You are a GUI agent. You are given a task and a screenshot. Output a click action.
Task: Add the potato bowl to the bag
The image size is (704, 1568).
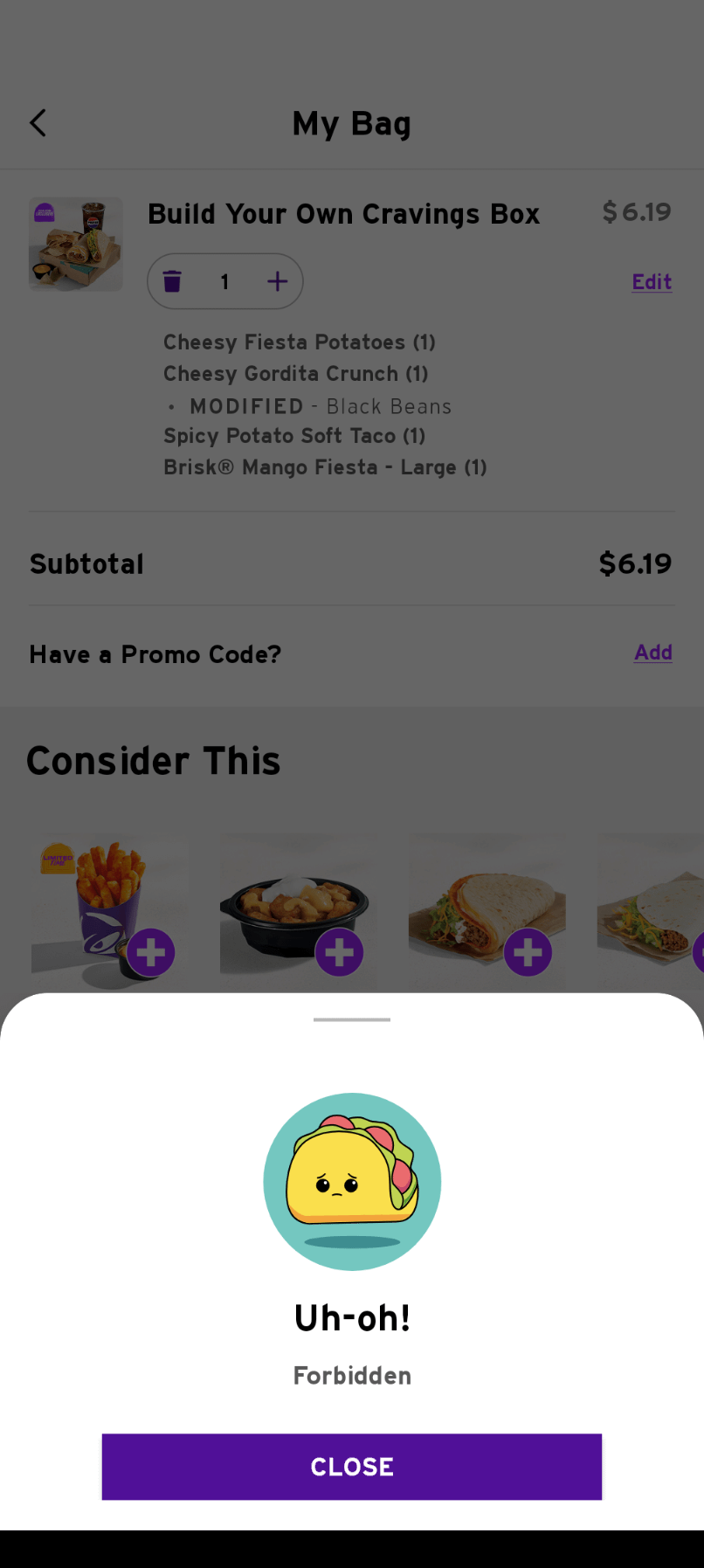339,952
